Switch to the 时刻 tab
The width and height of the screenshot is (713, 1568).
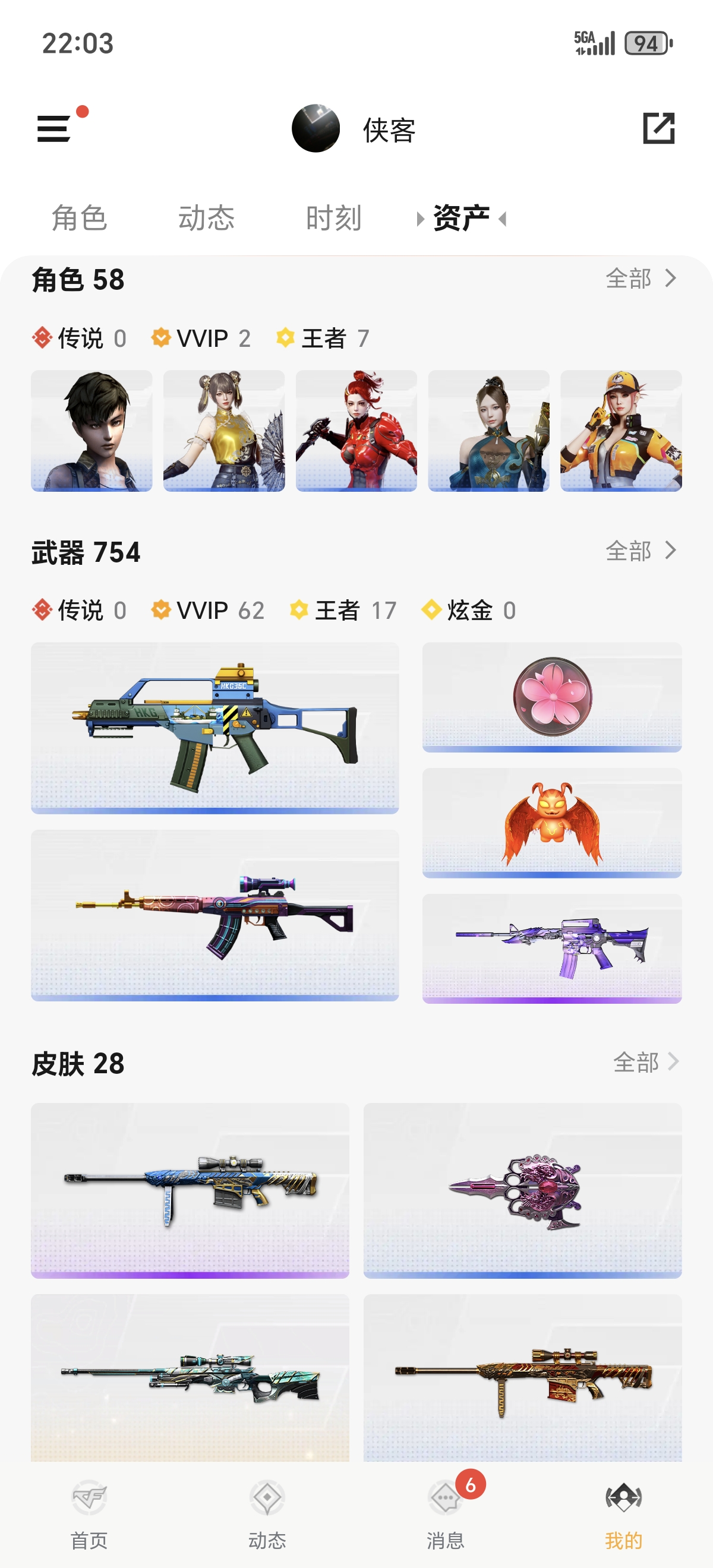(x=333, y=218)
